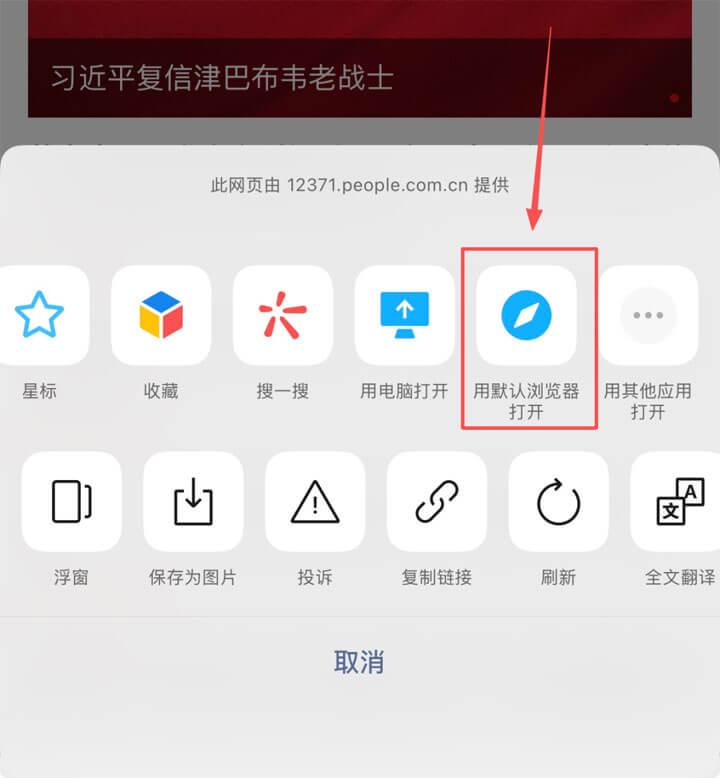Tap the 投诉 complaint warning icon
Screen dimensions: 720x778
[315, 501]
